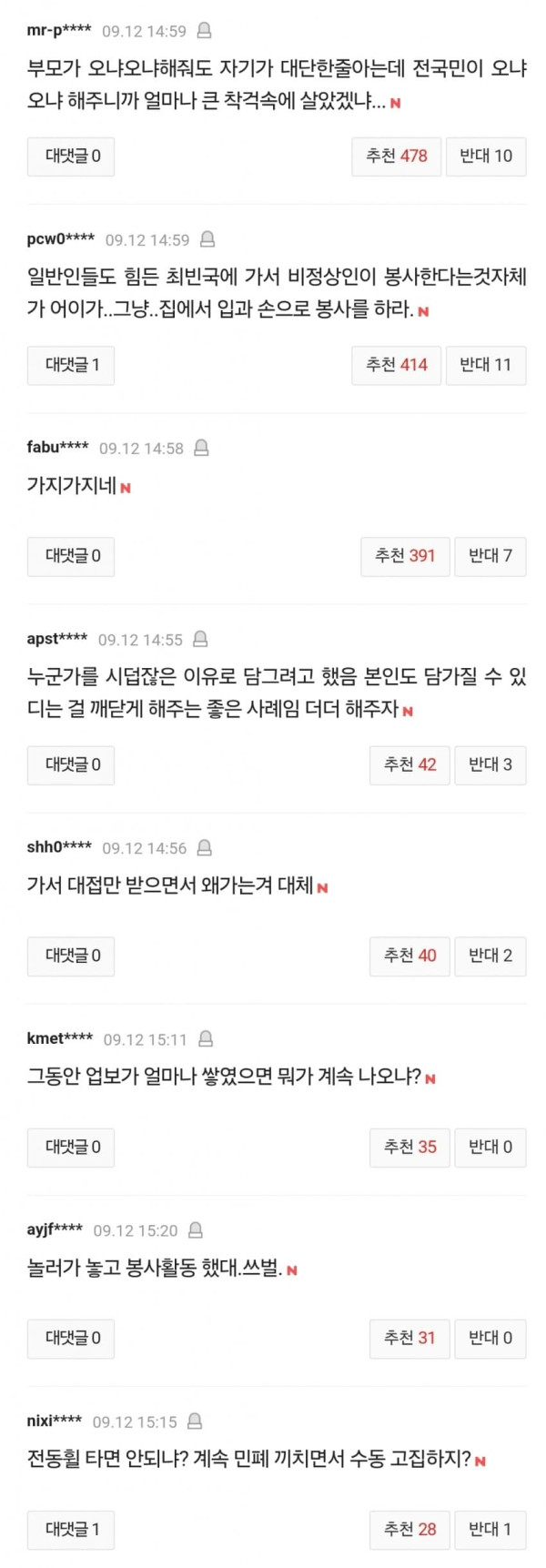The image size is (546, 1568).
Task: Open 대댓글 0 under apst**** comment
Action: click(x=71, y=765)
